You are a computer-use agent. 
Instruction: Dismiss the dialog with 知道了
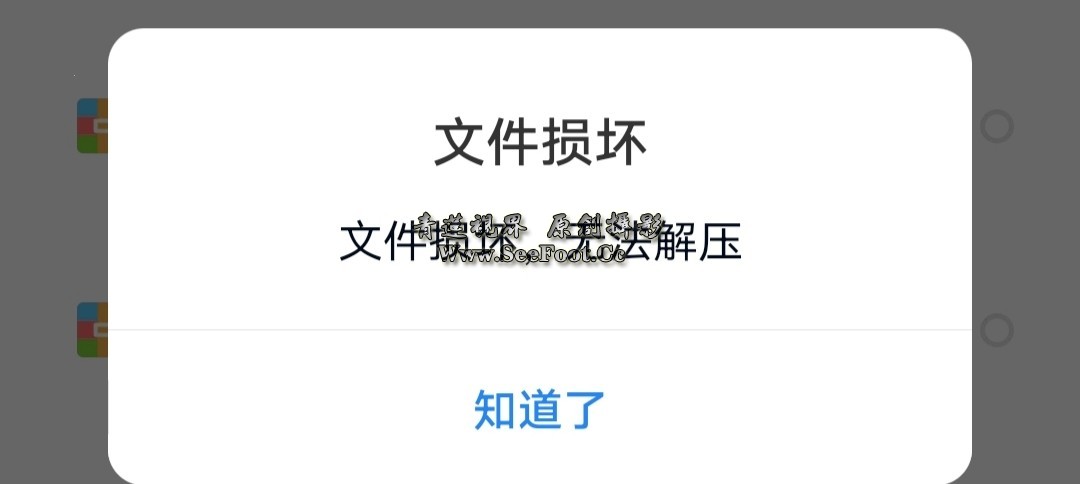tap(540, 409)
